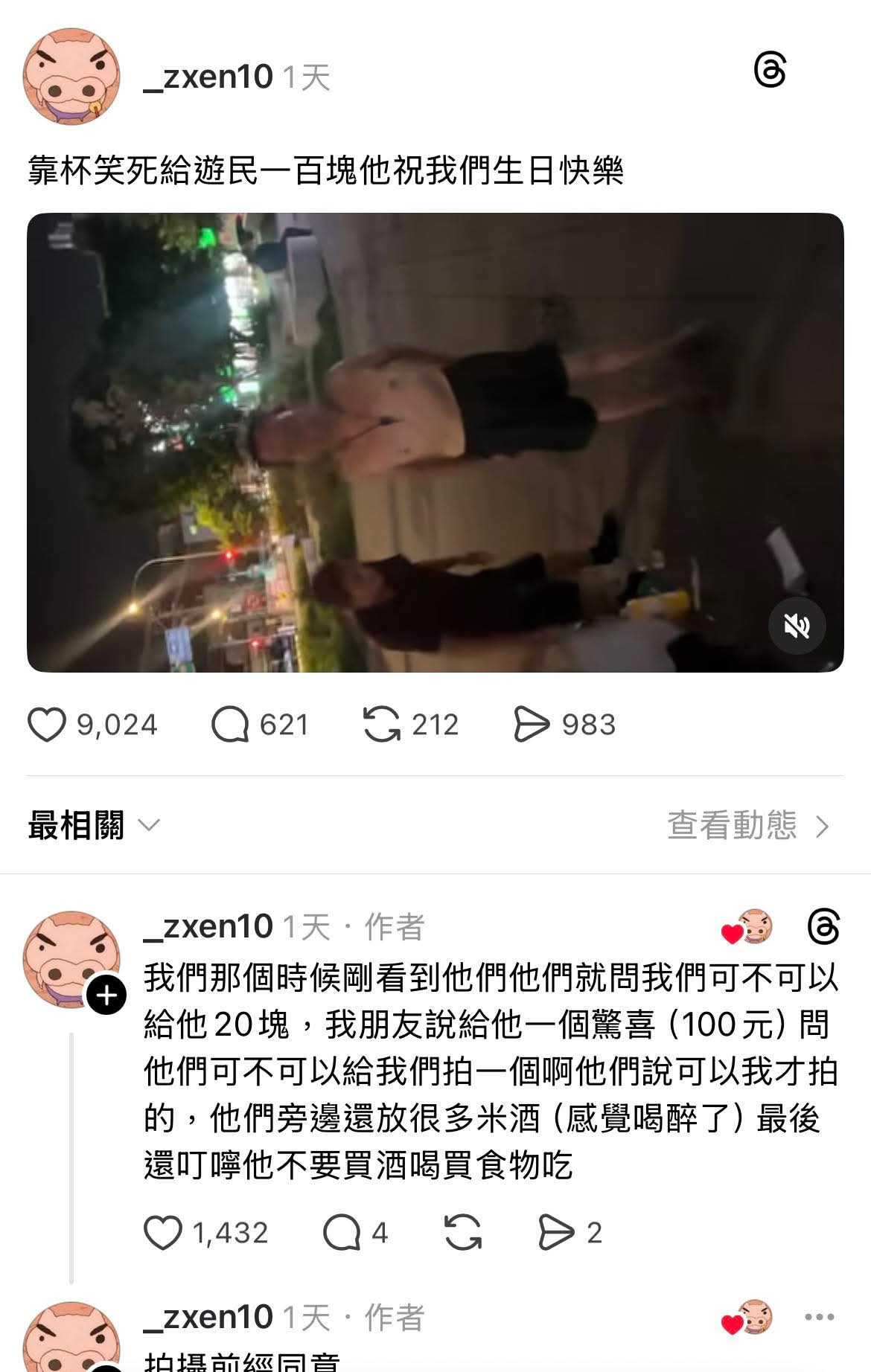Image resolution: width=871 pixels, height=1372 pixels.
Task: Reply to the comment with 4 replies
Action: point(342,1233)
